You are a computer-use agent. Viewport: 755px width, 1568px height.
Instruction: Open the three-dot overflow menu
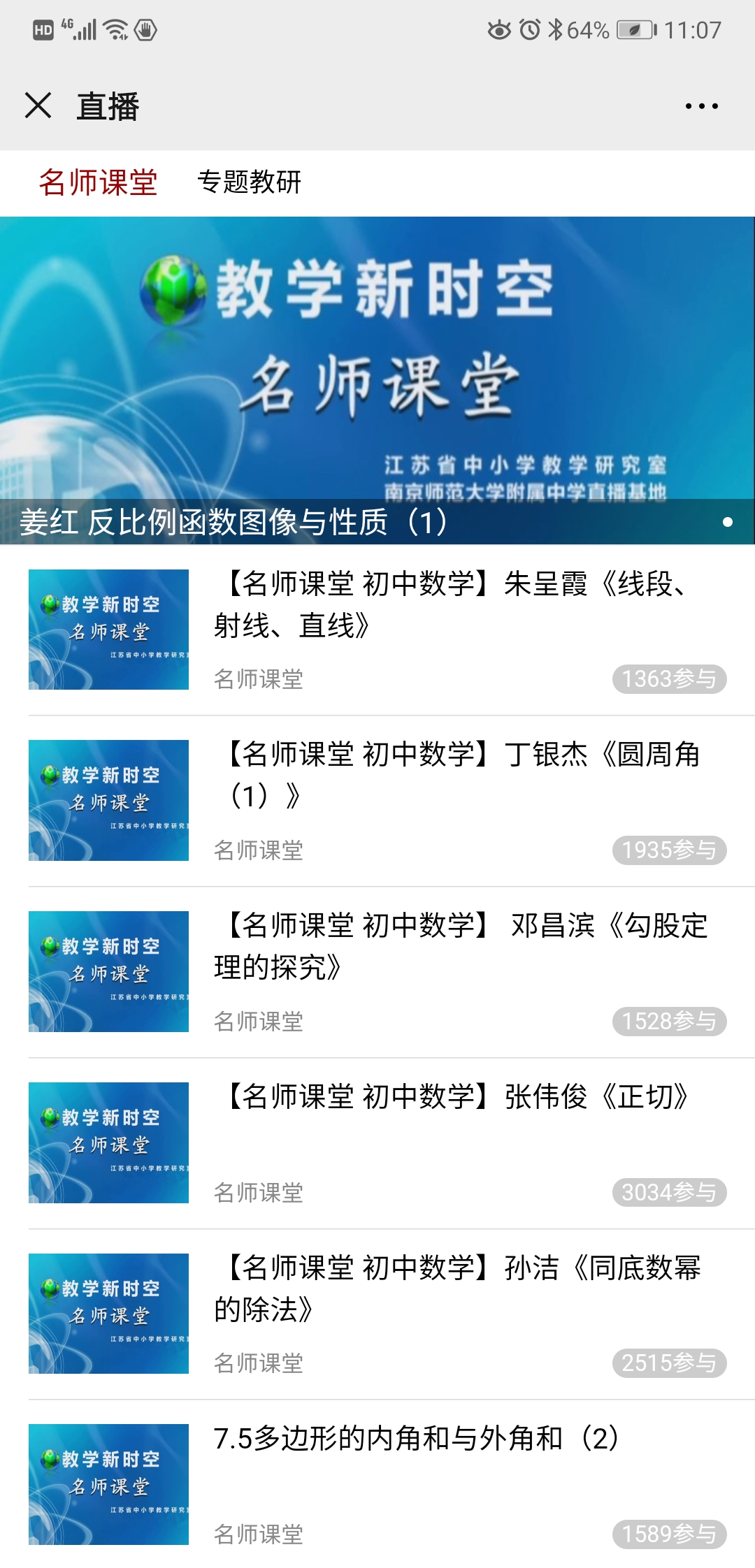pos(701,106)
